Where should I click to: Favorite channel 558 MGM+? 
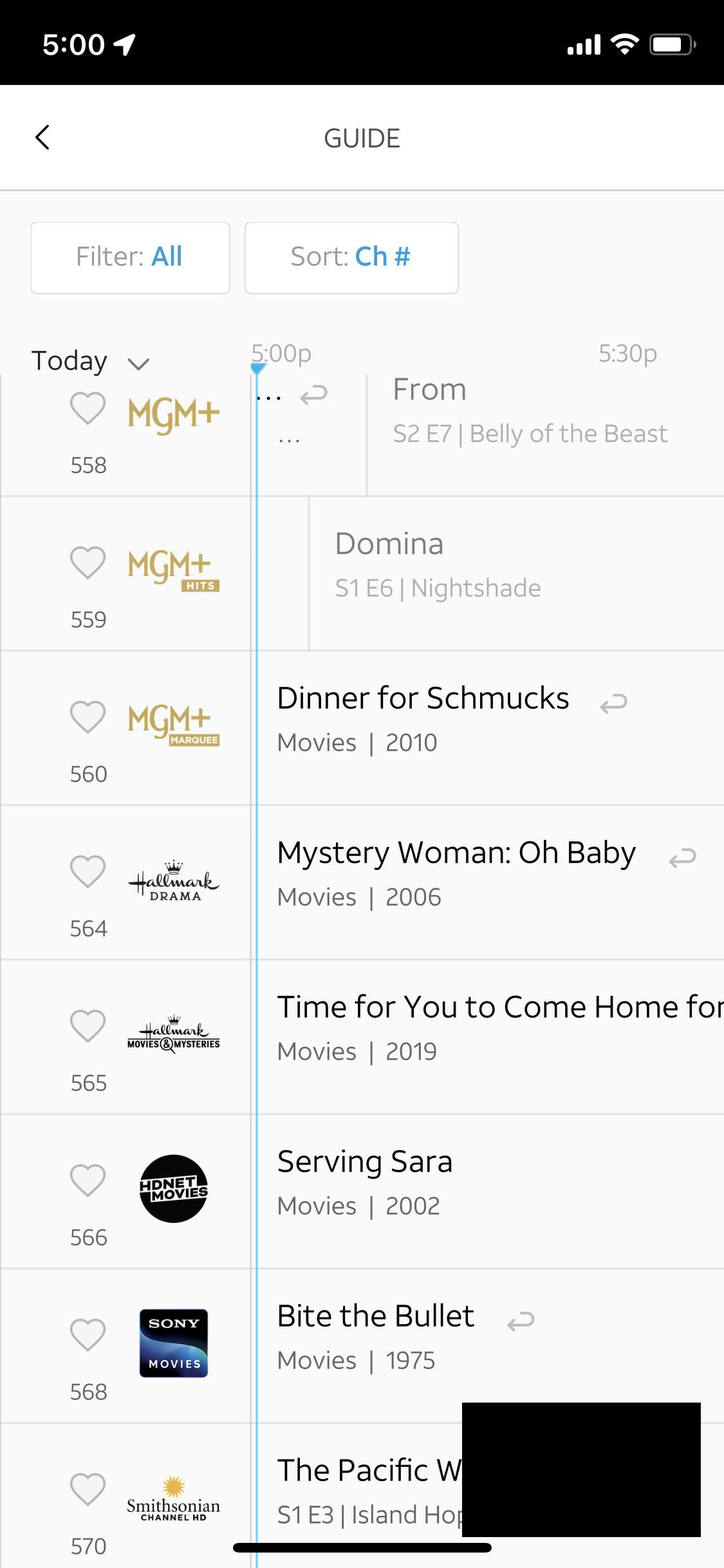[88, 409]
